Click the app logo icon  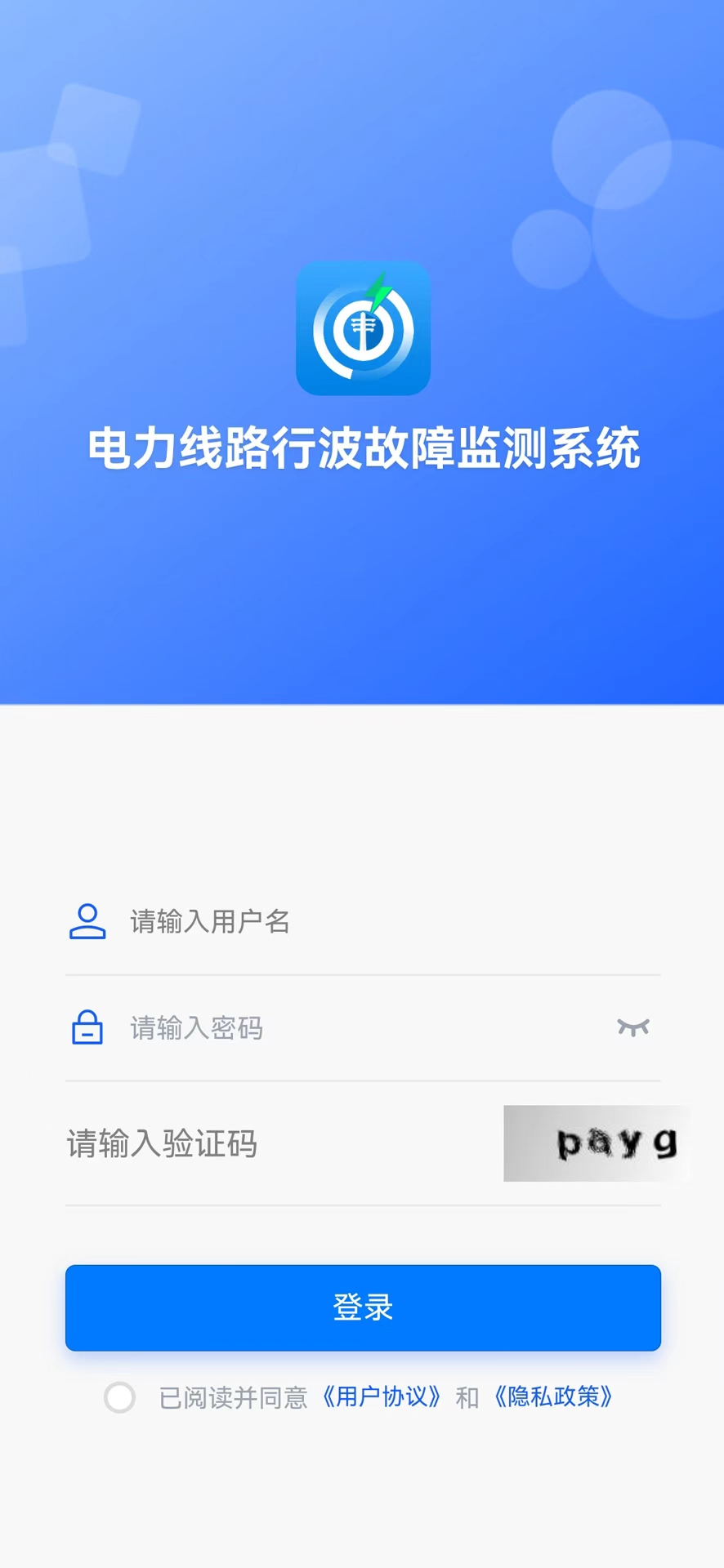[x=363, y=328]
